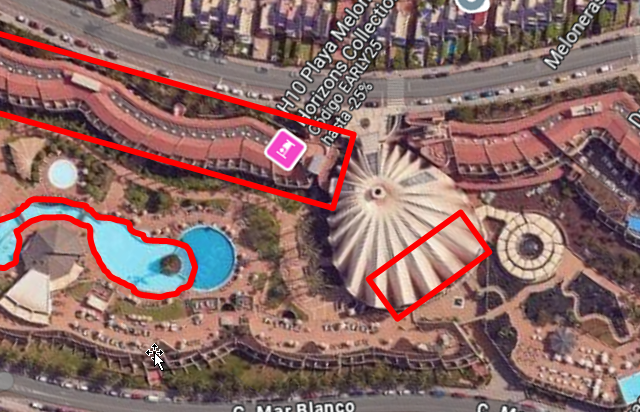640x412 pixels.
Task: Open the pink H10 Playa Meloneras hotel pin
Action: (x=285, y=149)
